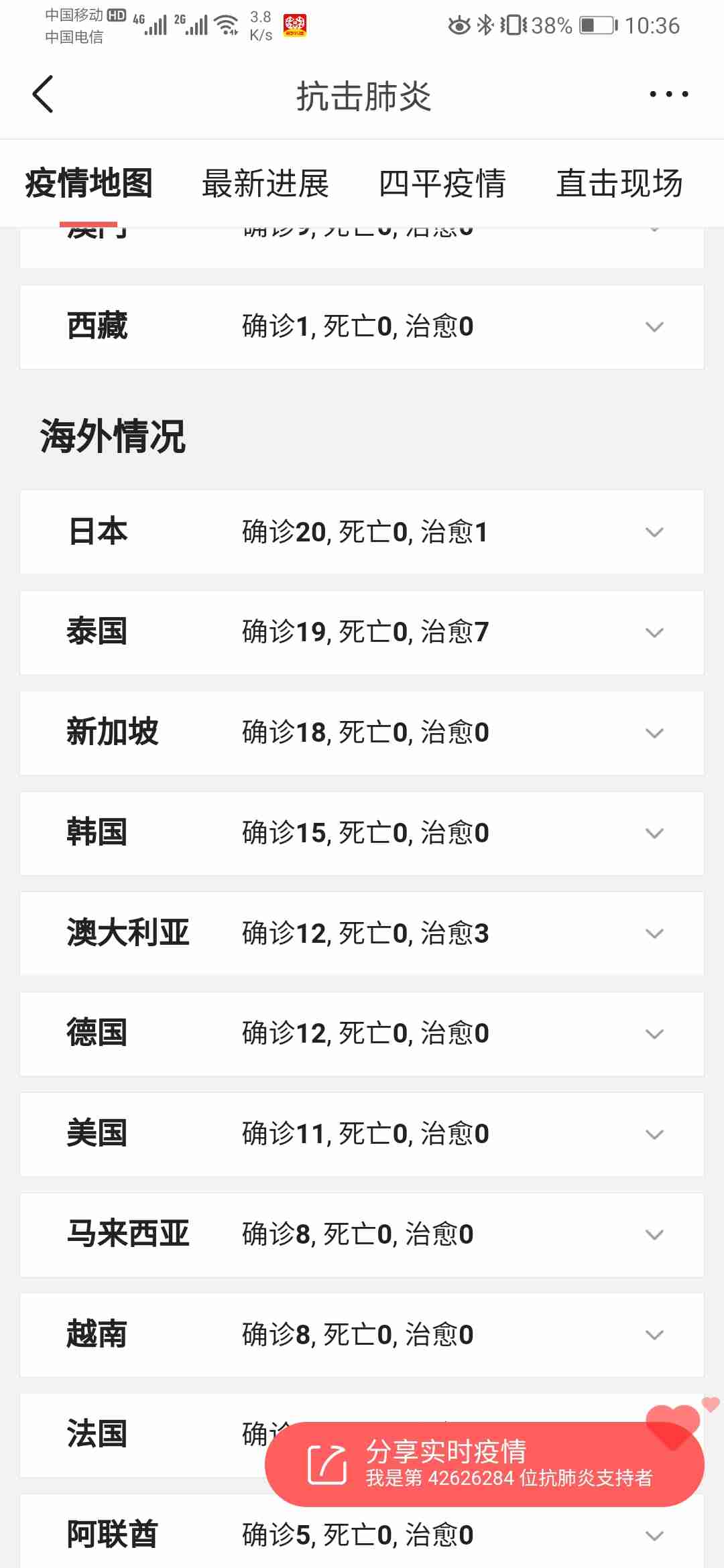Expand the 美国 row

(654, 1134)
